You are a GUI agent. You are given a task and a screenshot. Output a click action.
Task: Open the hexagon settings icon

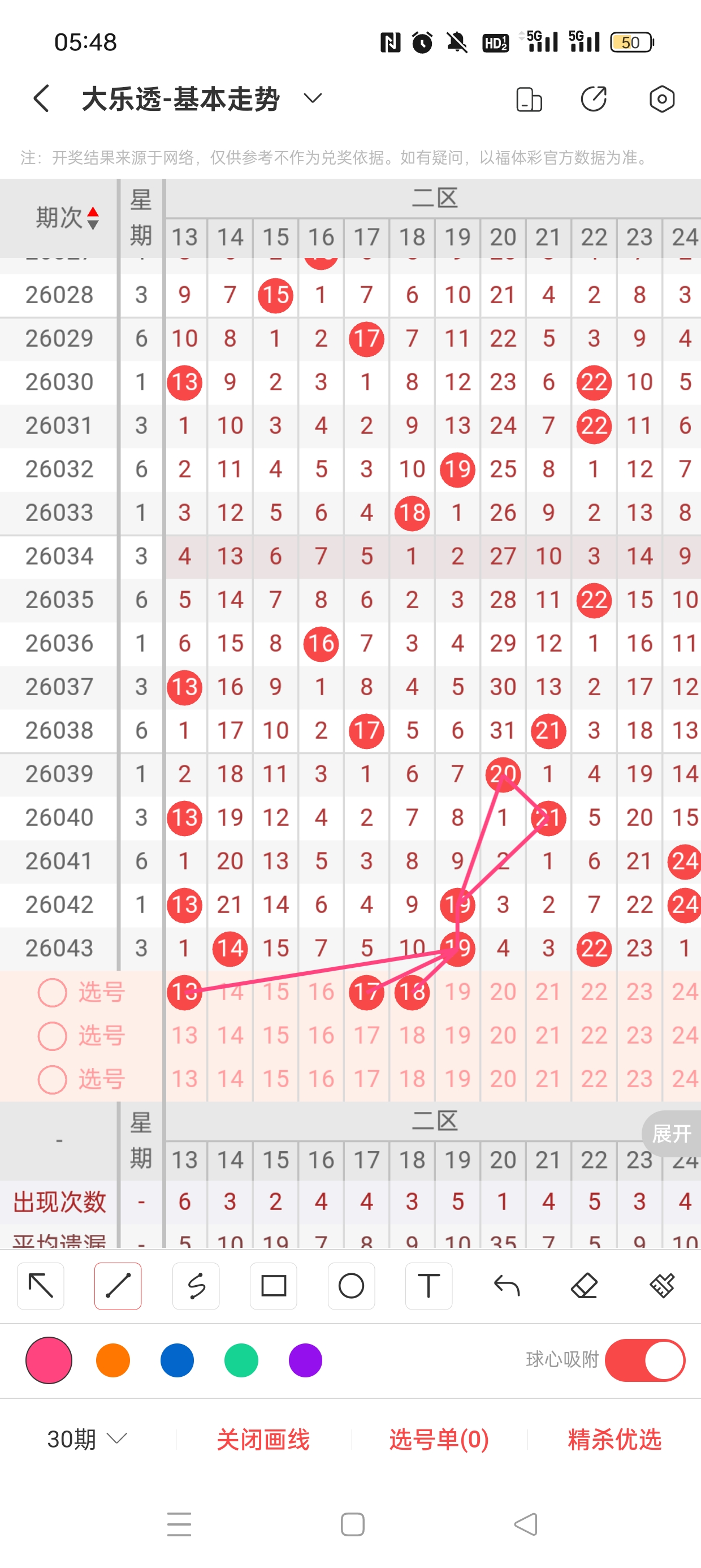(661, 99)
